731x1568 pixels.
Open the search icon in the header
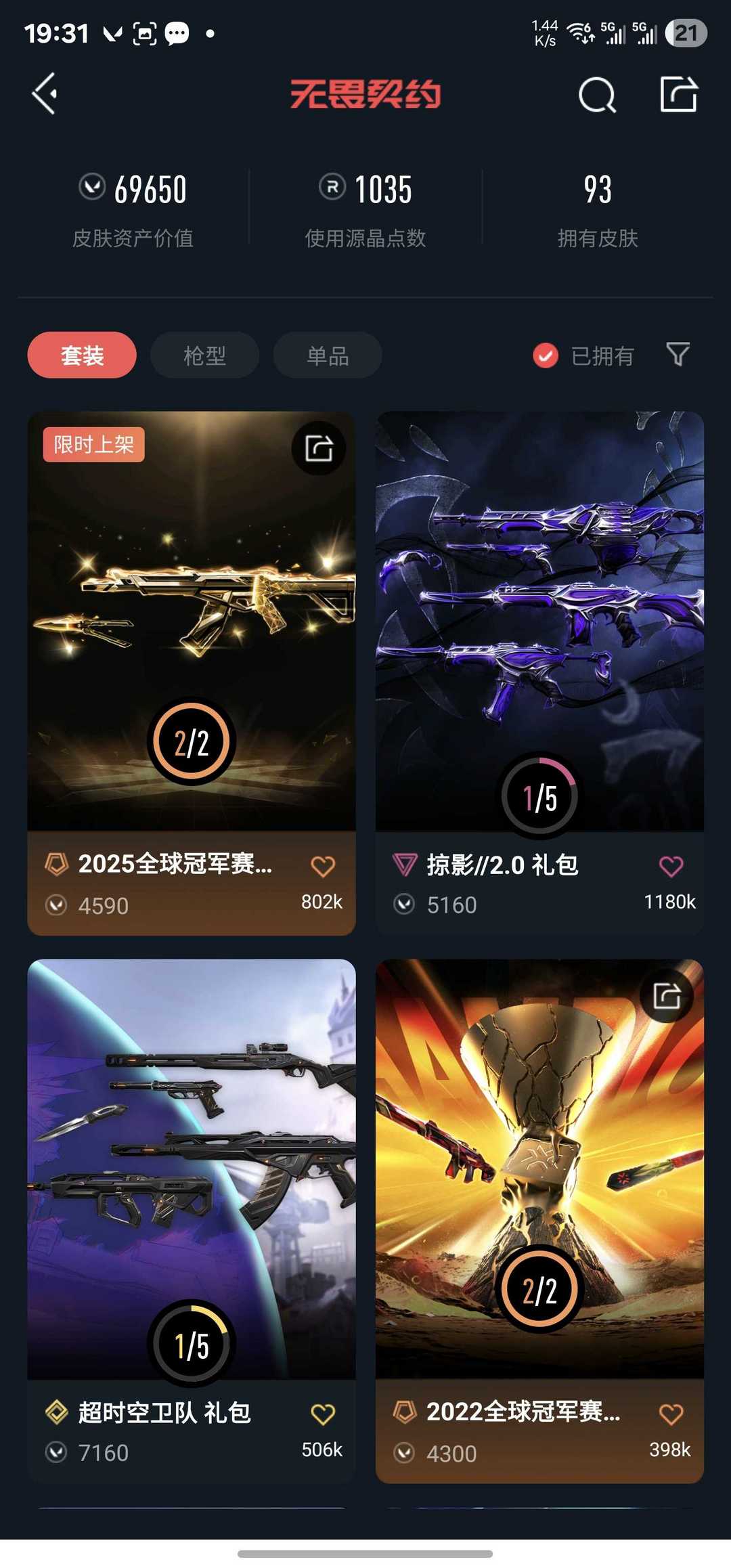point(597,95)
